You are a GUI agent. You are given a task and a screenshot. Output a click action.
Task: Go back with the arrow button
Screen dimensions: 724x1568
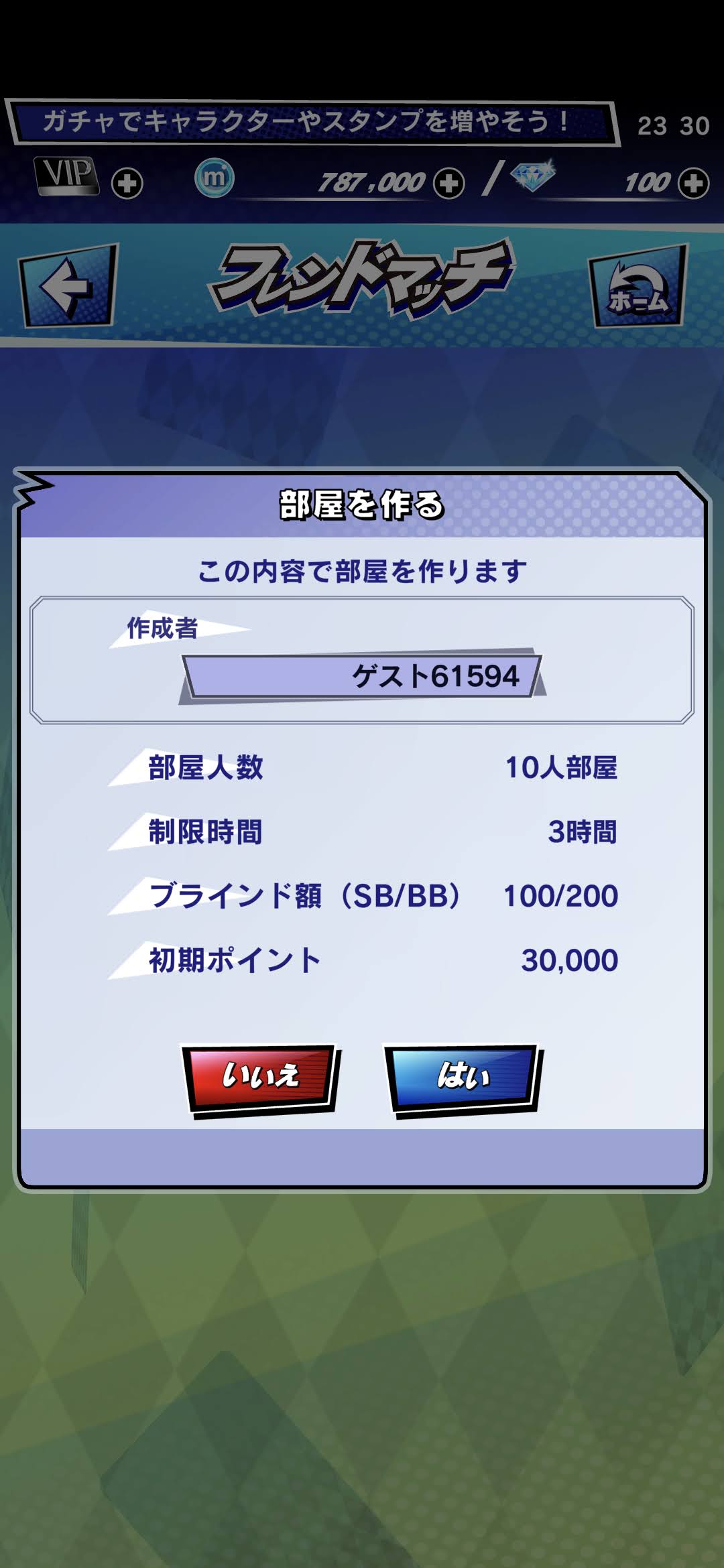tap(68, 285)
